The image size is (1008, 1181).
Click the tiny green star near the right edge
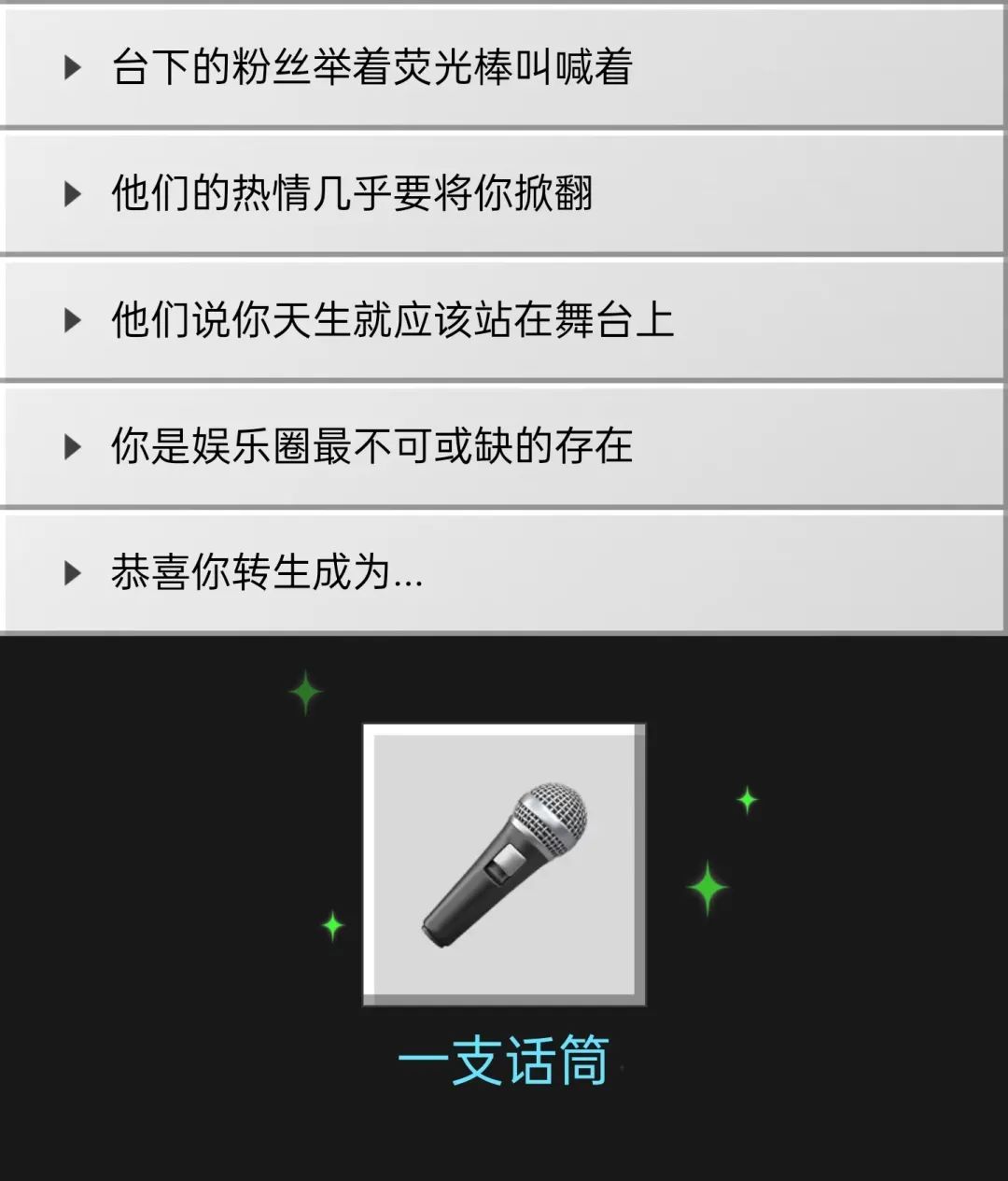pos(746,800)
